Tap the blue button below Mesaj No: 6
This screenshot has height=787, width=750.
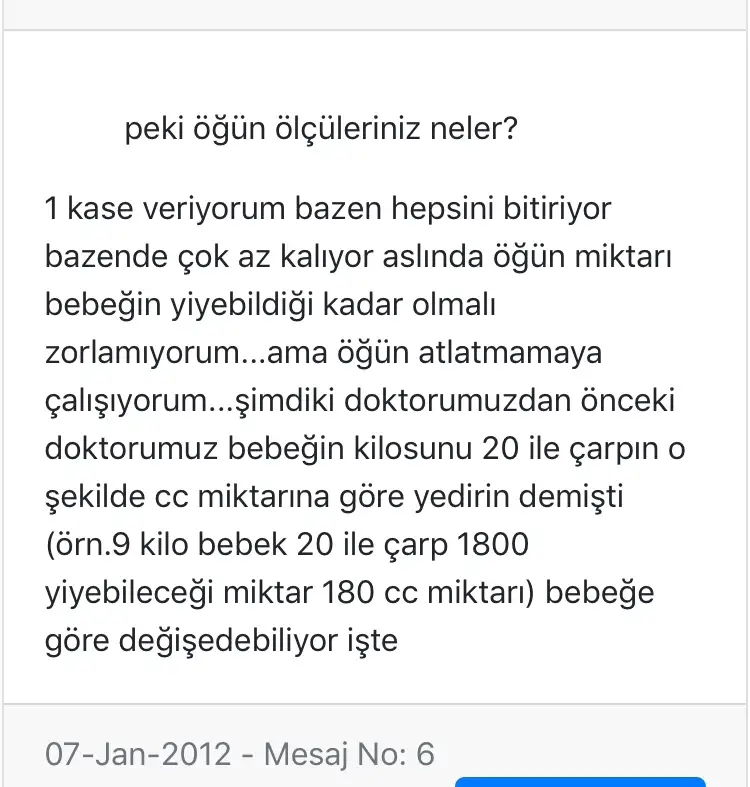[580, 781]
